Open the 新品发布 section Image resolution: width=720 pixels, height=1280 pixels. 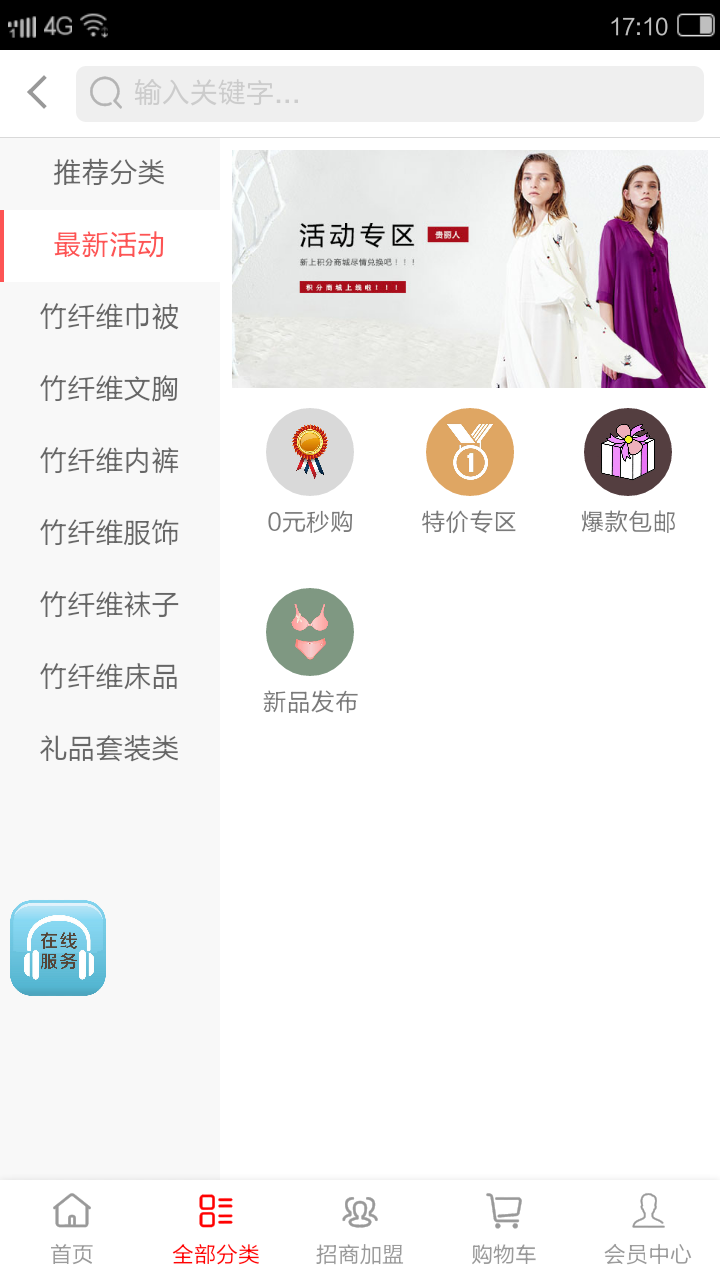(x=310, y=651)
